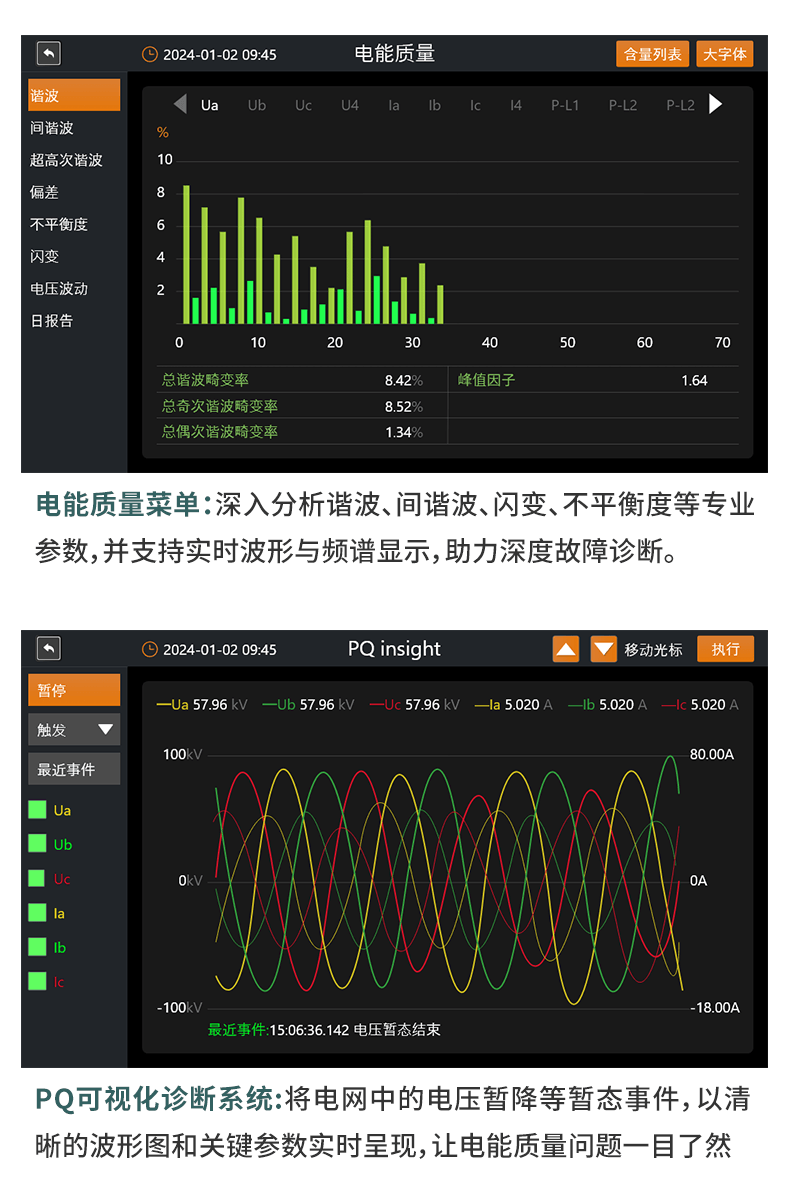This screenshot has width=789, height=1196.
Task: Open the 触发 trigger dropdown
Action: 73,729
